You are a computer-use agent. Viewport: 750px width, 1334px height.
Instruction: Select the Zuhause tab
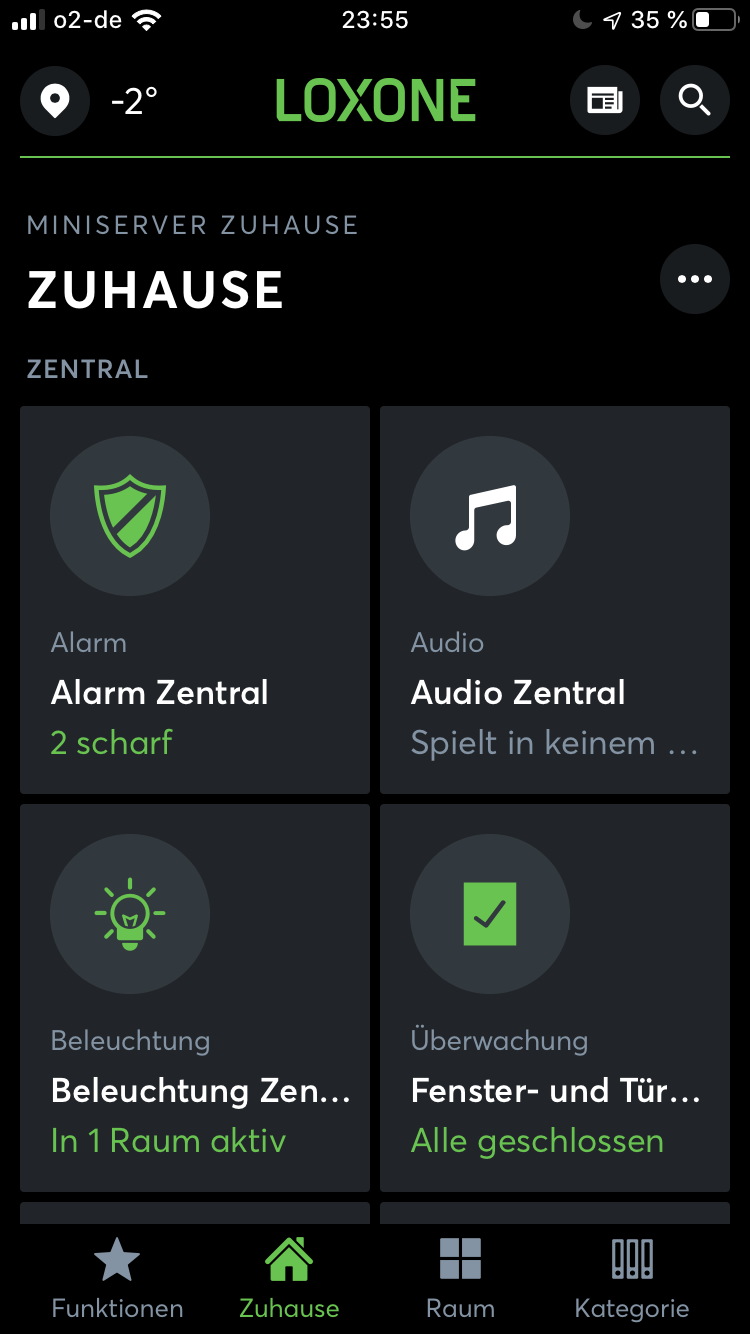289,1278
